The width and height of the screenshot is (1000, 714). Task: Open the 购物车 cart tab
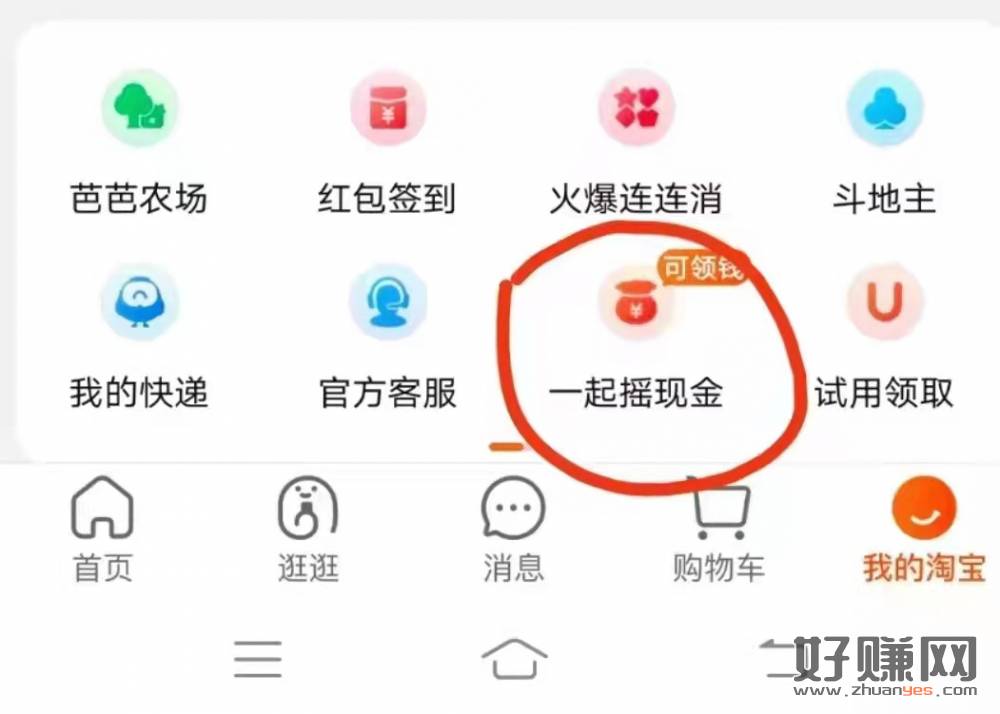pos(719,530)
